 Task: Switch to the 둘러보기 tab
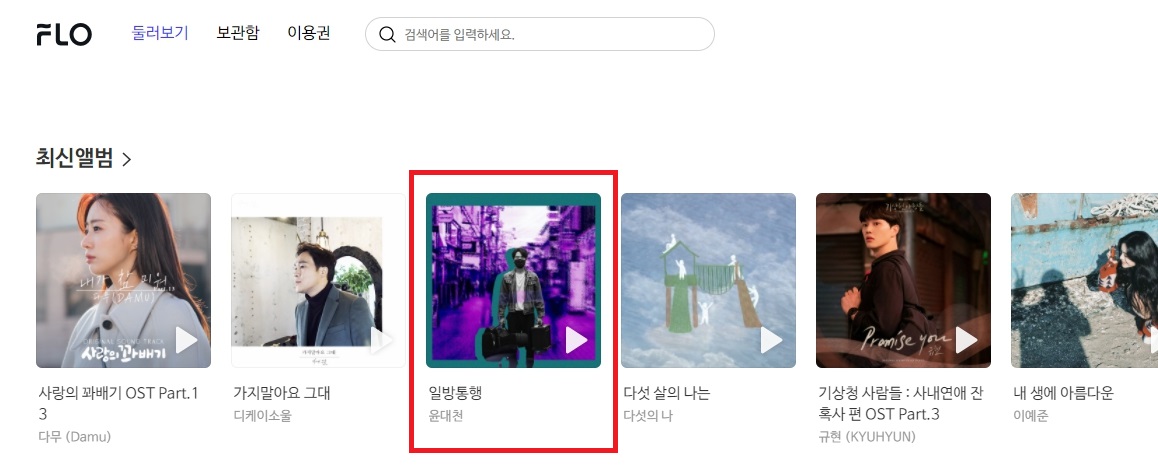click(x=160, y=33)
